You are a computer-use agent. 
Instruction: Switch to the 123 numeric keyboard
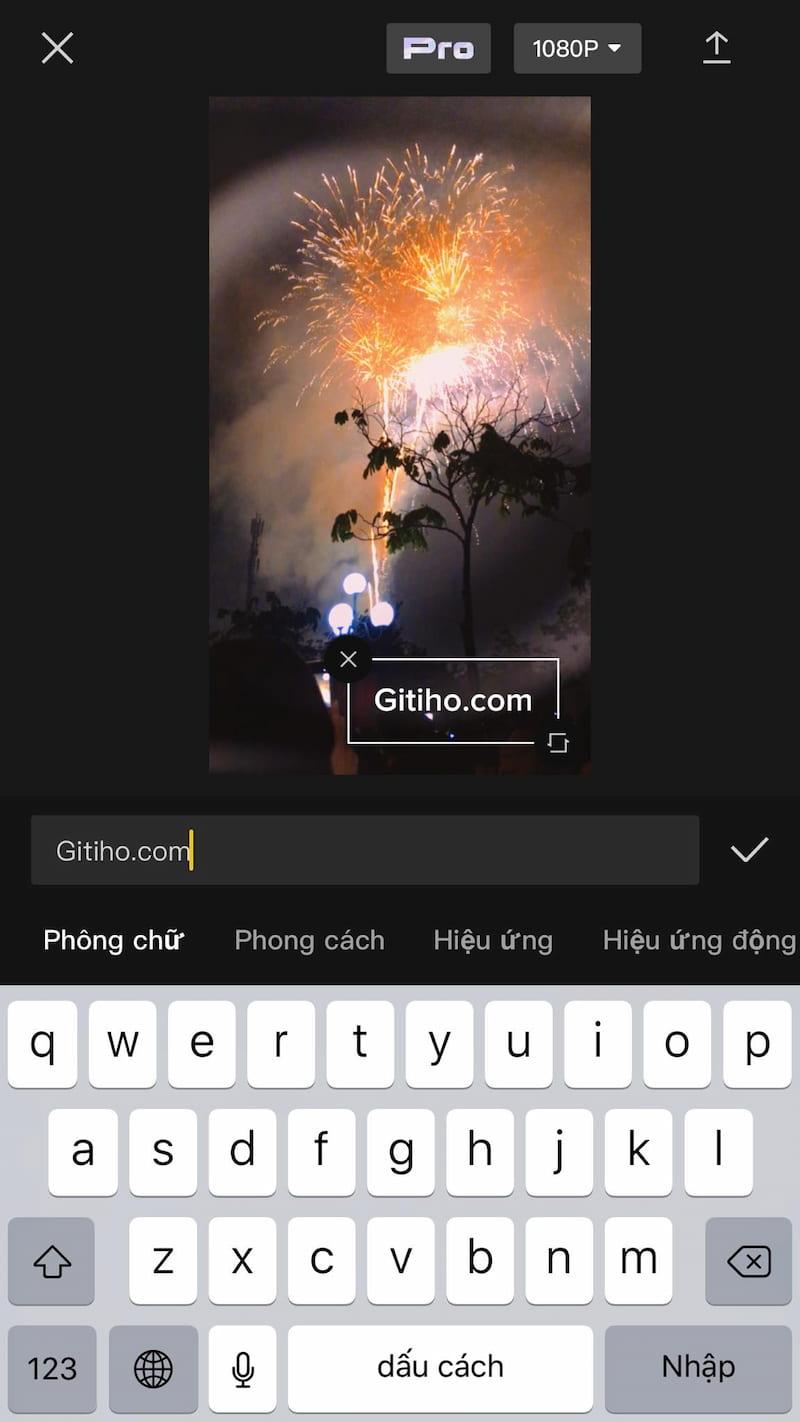coord(51,1368)
